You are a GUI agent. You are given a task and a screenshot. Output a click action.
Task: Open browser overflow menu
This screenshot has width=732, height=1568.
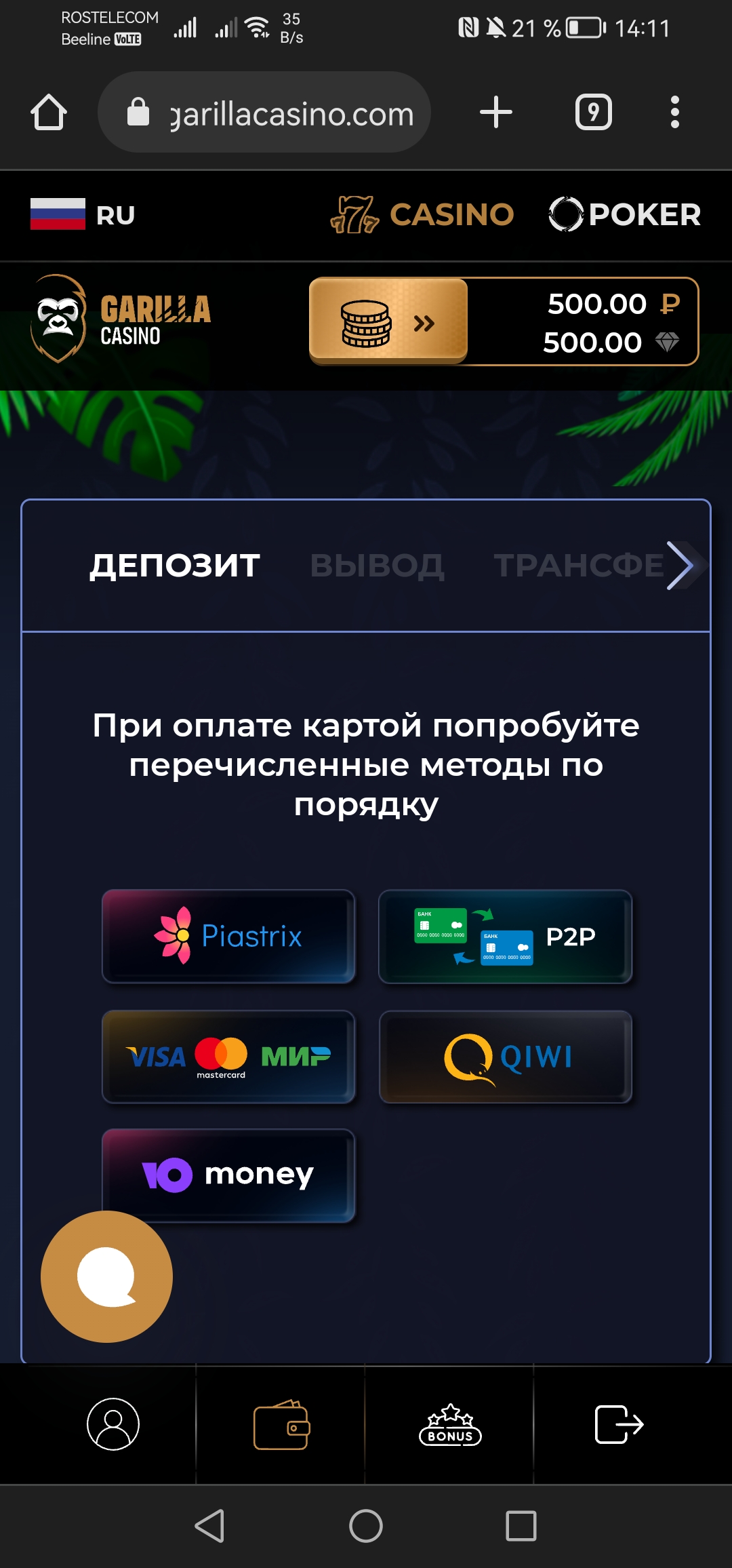(x=674, y=112)
